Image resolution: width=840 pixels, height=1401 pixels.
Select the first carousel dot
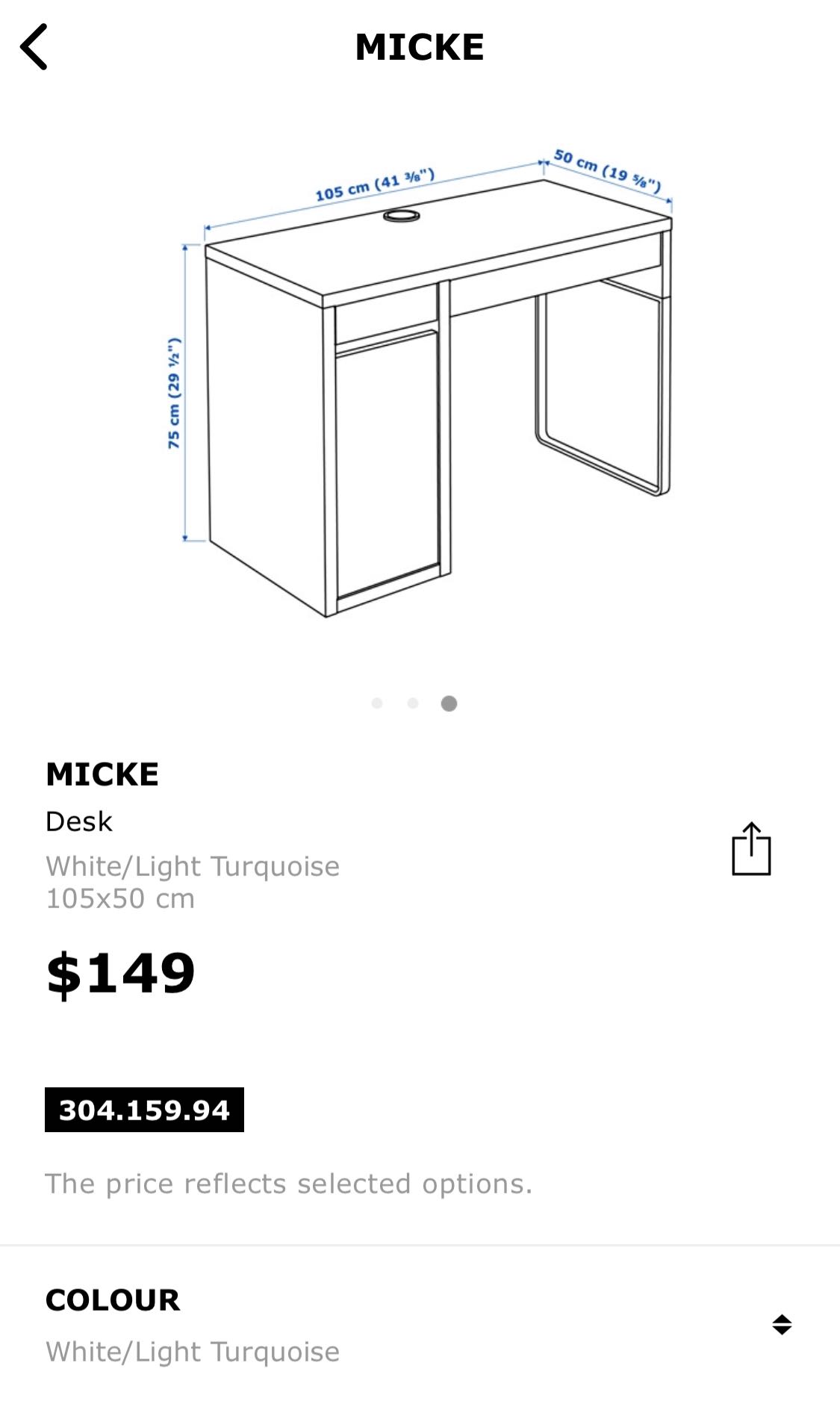(378, 701)
